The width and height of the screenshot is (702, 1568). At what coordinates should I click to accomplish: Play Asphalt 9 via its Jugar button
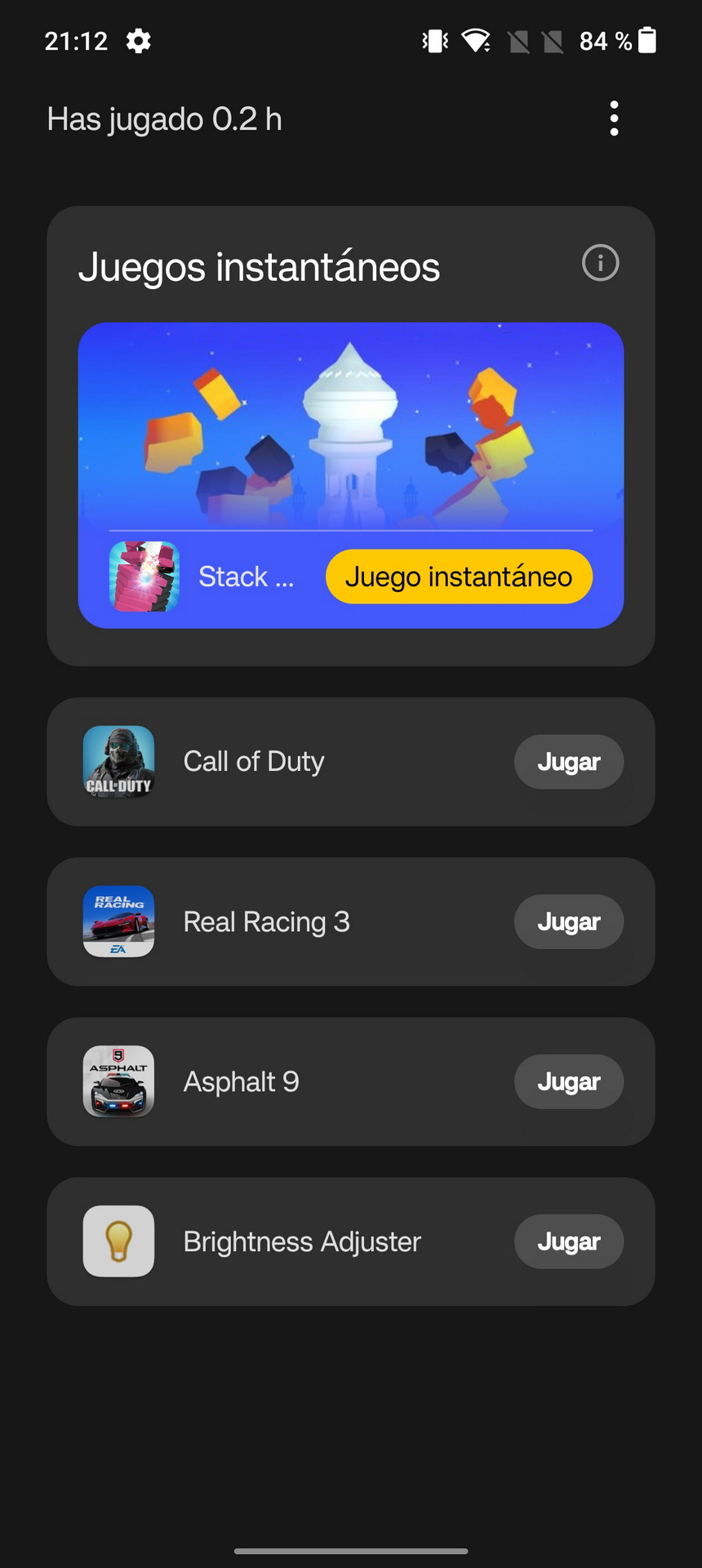[569, 1082]
